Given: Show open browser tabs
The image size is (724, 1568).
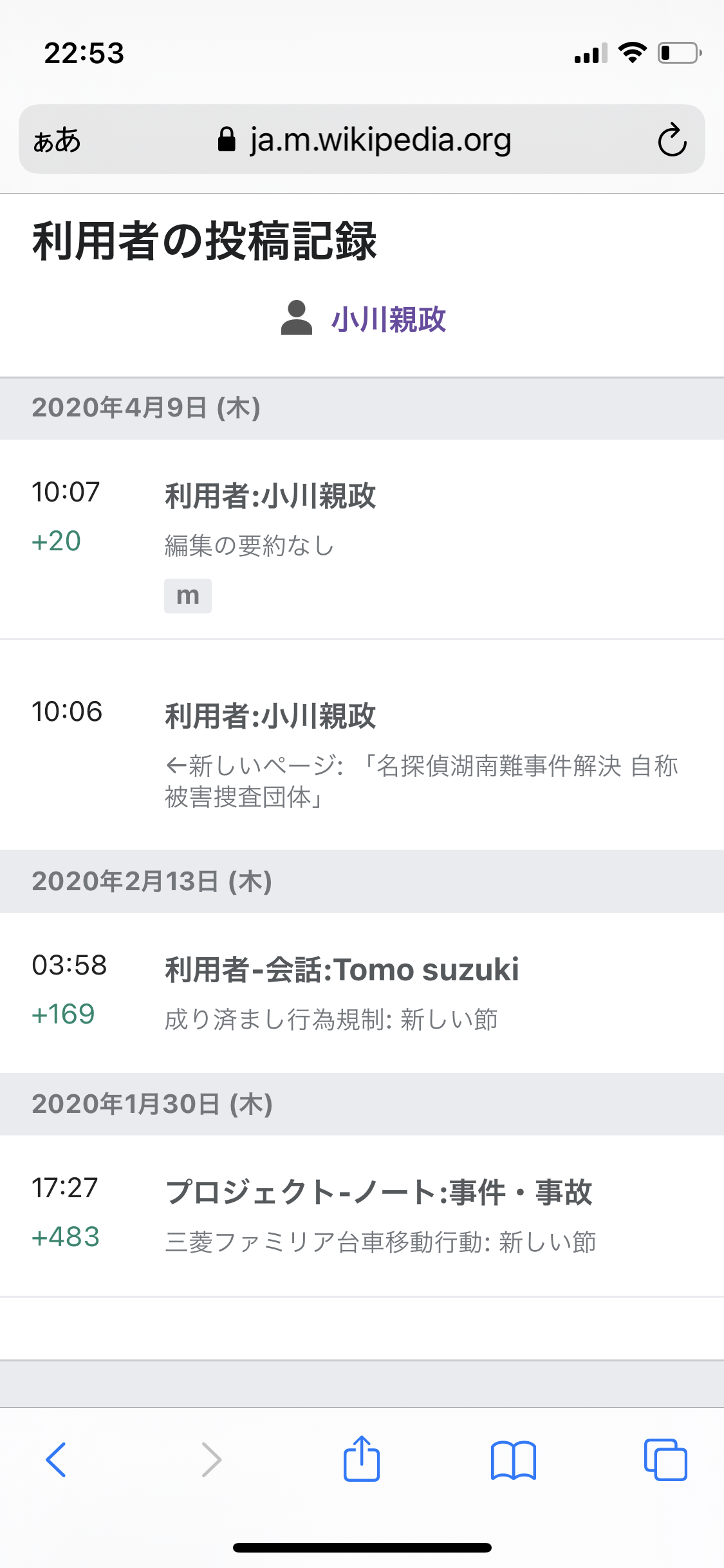Looking at the screenshot, I should pyautogui.click(x=665, y=1459).
